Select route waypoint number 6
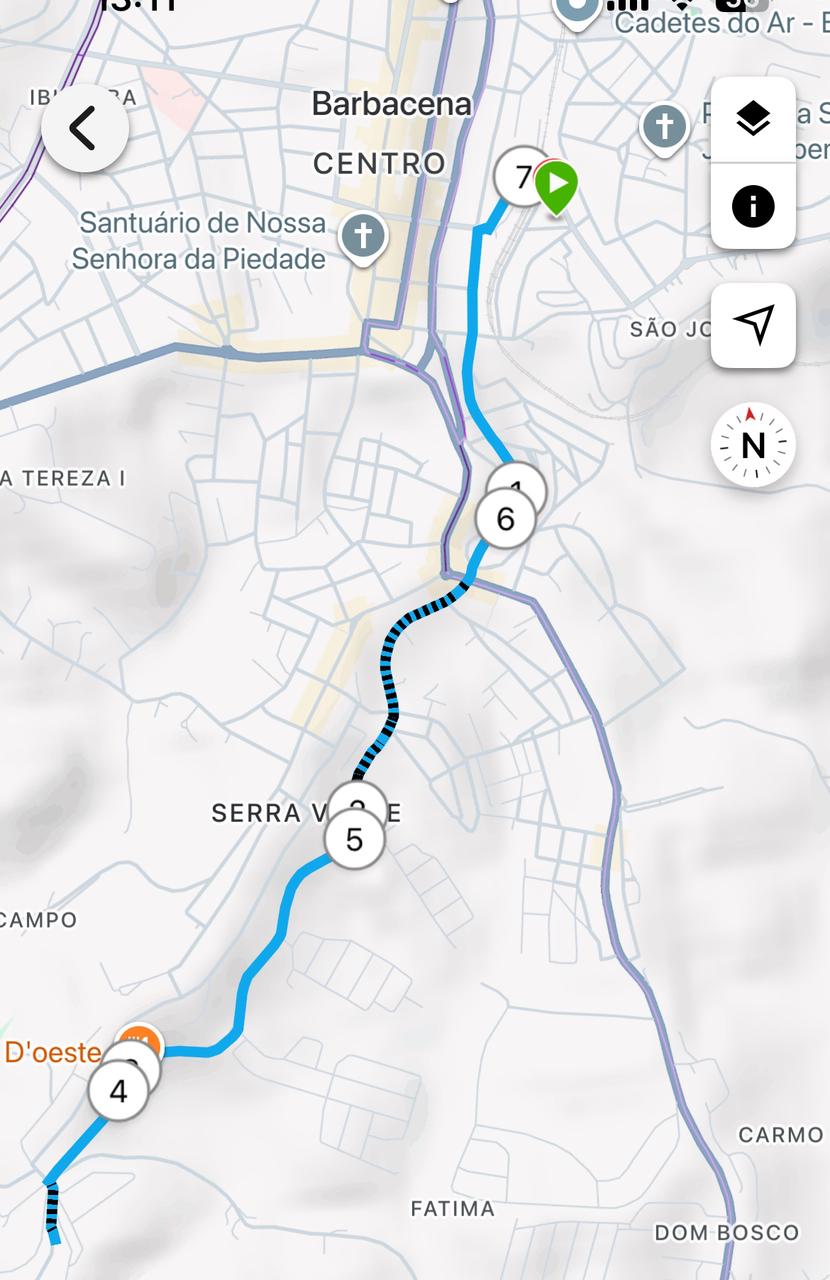This screenshot has width=830, height=1280. point(505,520)
